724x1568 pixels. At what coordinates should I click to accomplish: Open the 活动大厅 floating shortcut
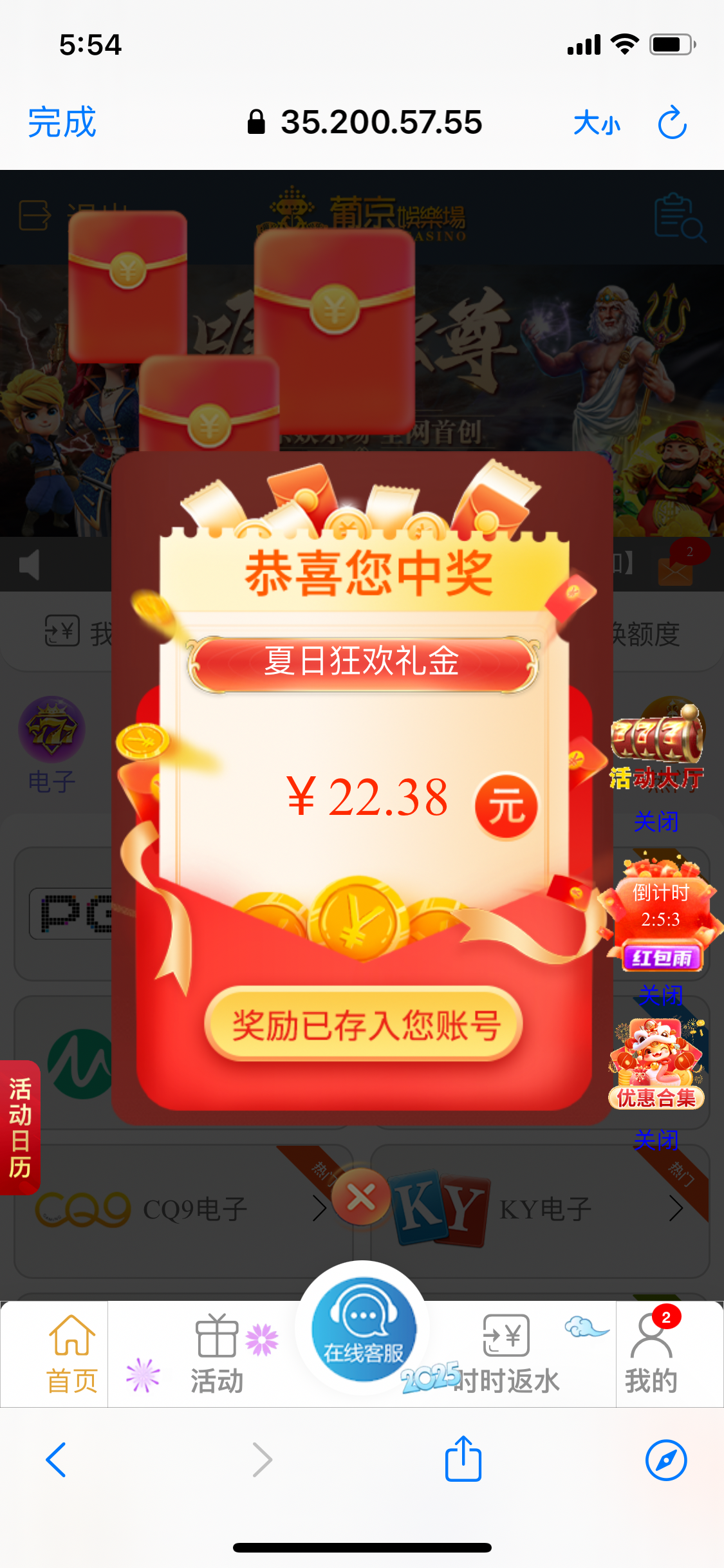pyautogui.click(x=656, y=747)
